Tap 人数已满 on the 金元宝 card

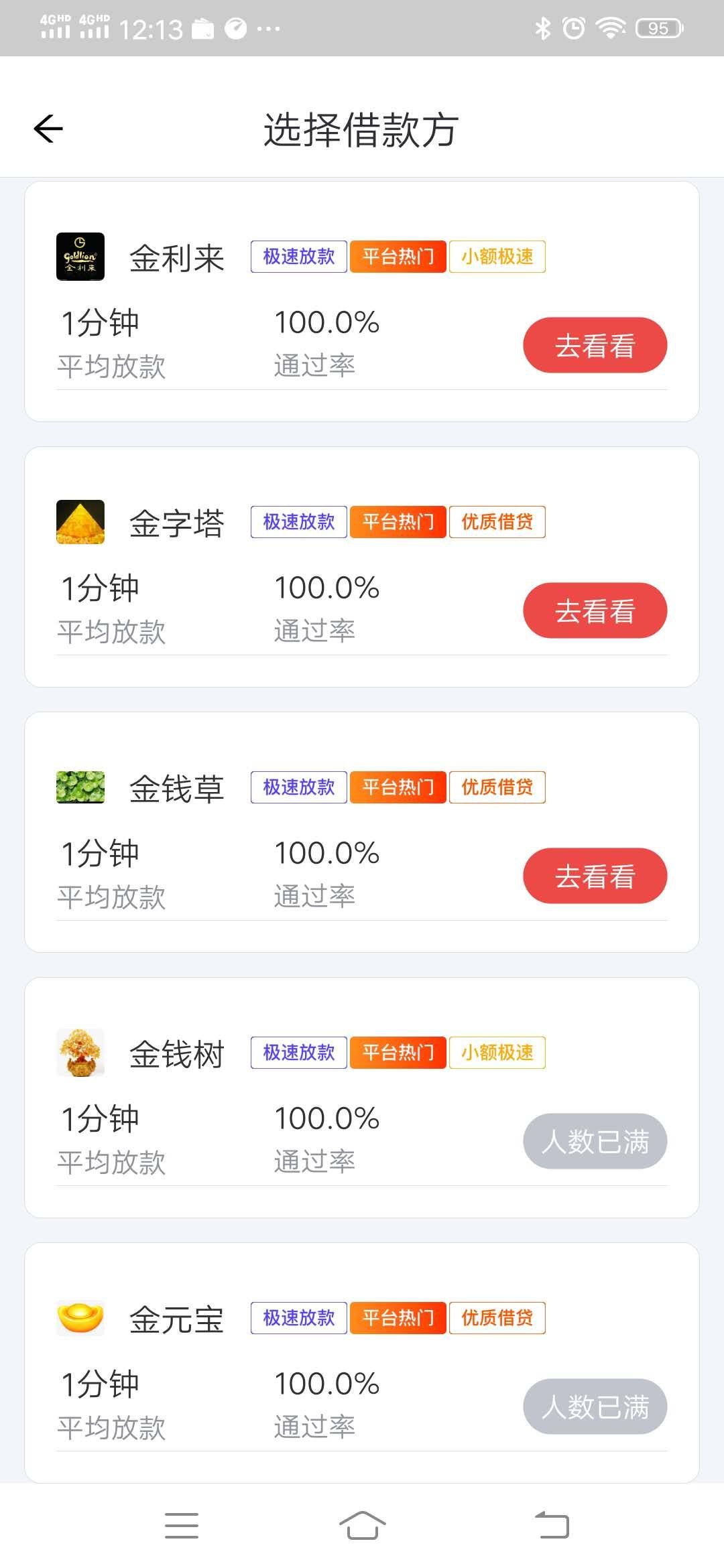(x=595, y=1407)
